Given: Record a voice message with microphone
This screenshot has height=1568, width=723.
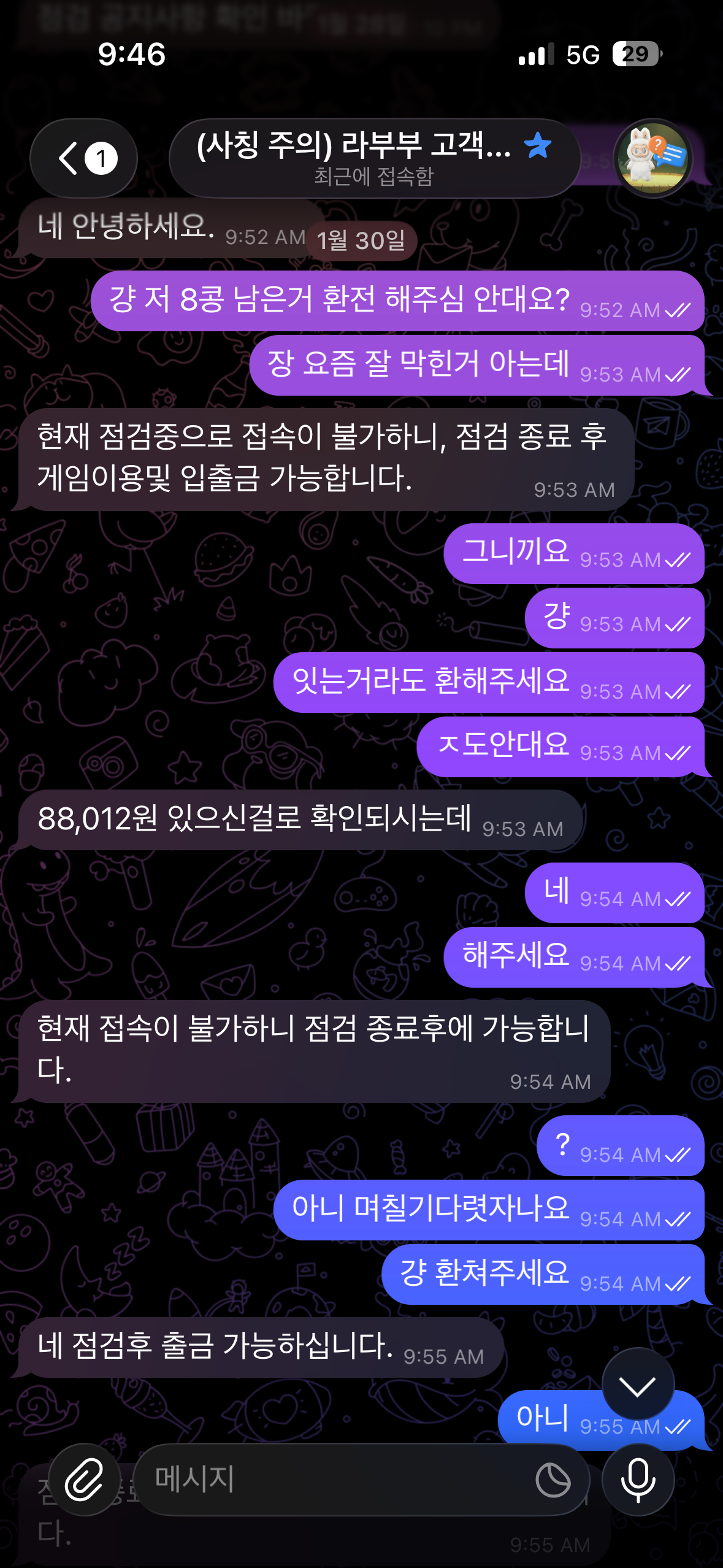Looking at the screenshot, I should [x=638, y=1480].
